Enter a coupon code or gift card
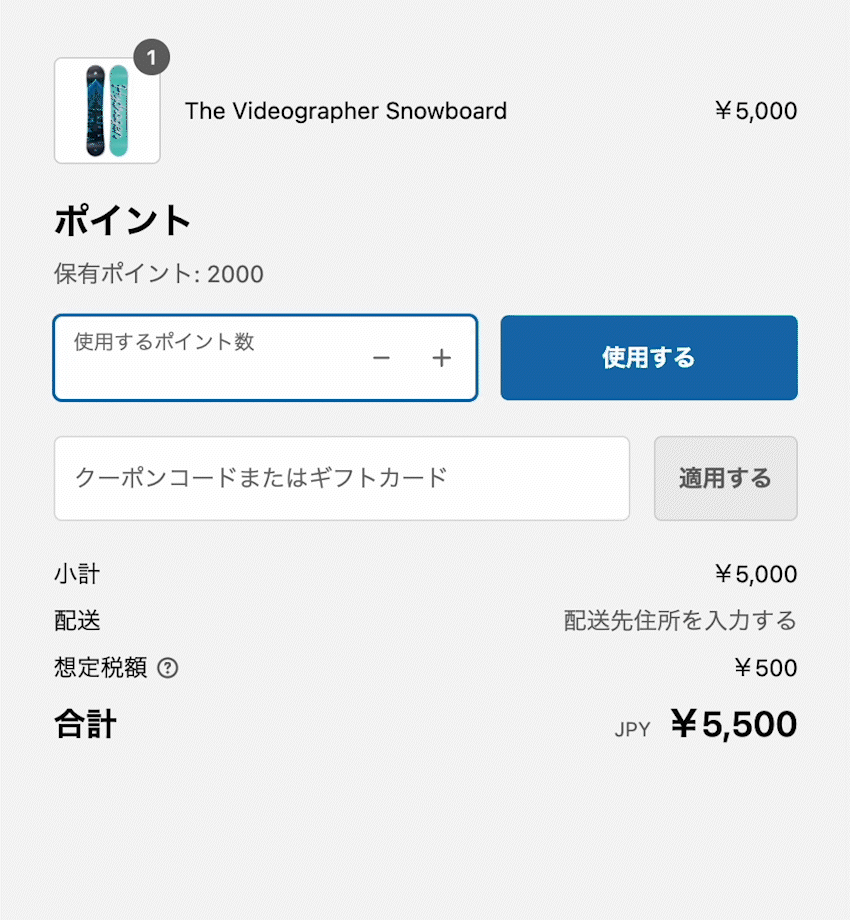 tap(341, 478)
